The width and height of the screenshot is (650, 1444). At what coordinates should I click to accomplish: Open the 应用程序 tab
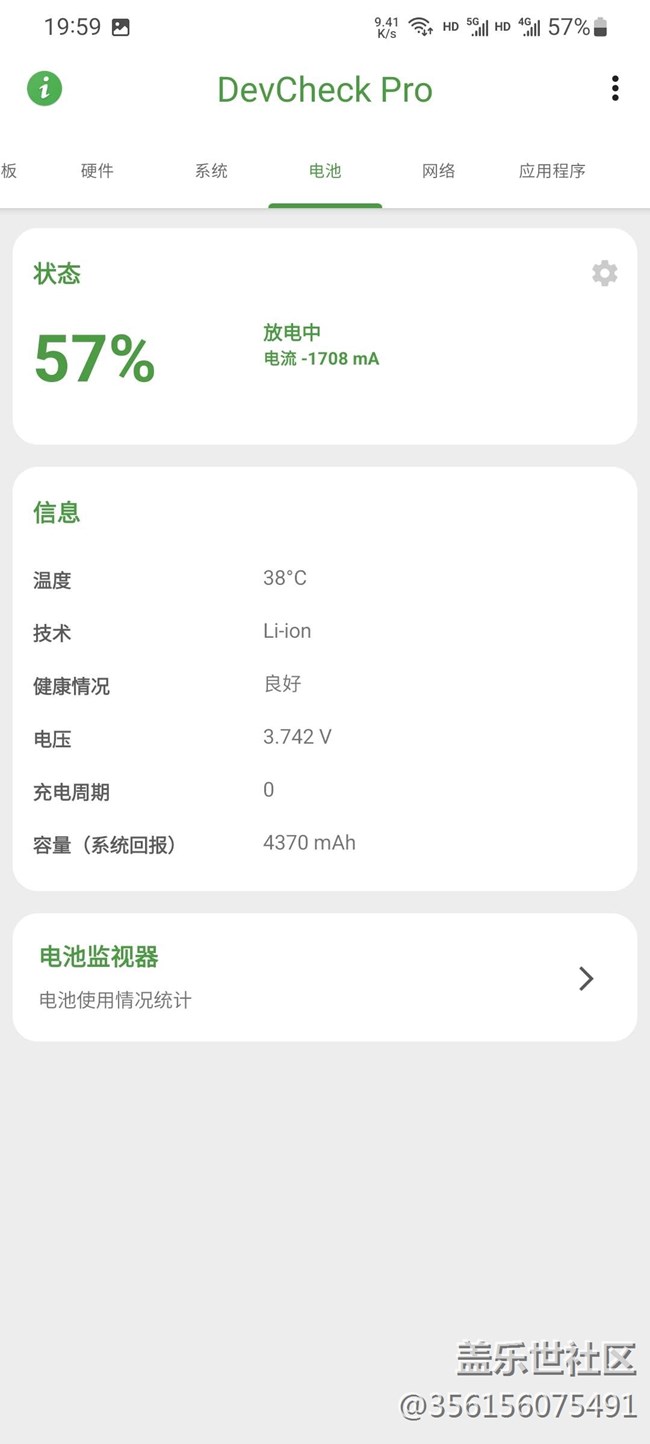point(552,171)
